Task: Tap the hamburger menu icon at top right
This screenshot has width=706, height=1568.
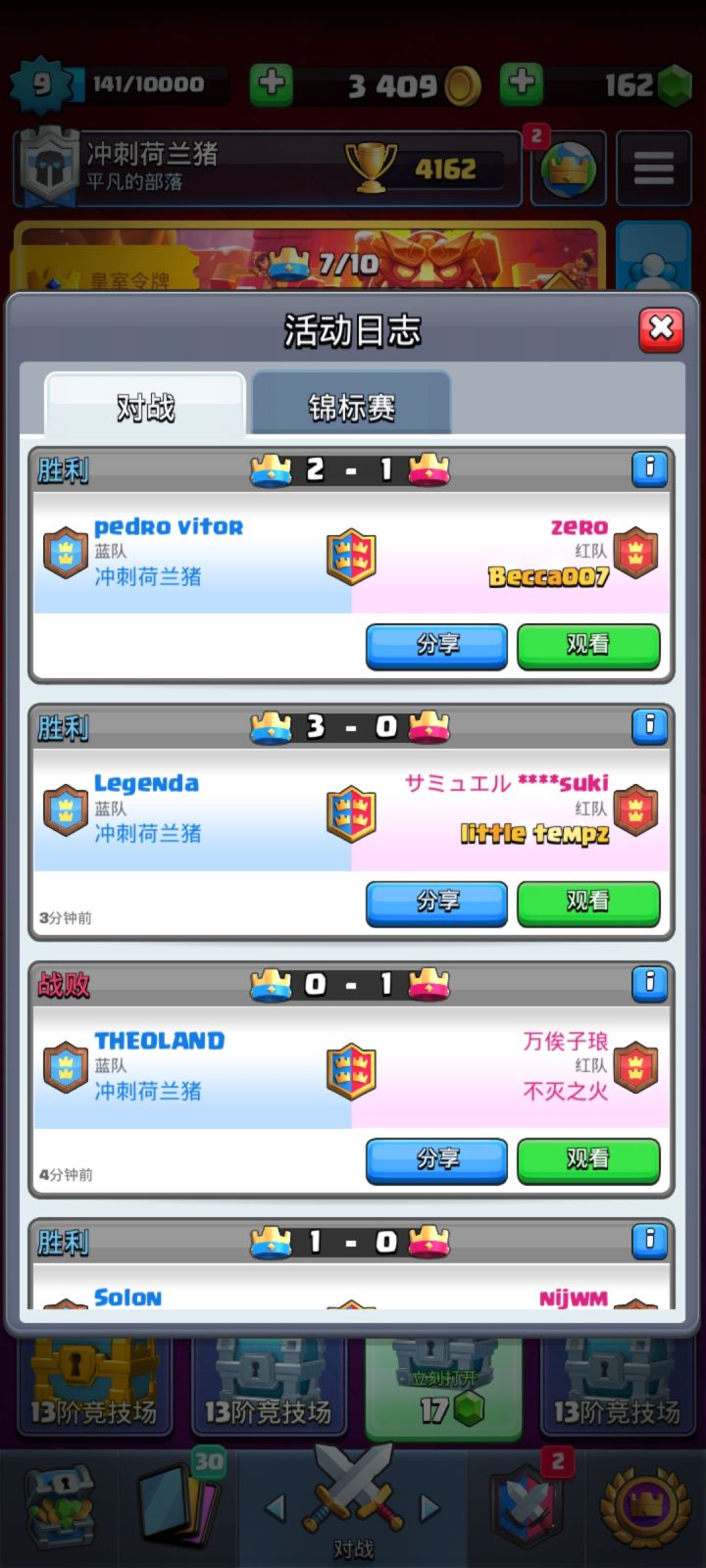Action: [654, 169]
